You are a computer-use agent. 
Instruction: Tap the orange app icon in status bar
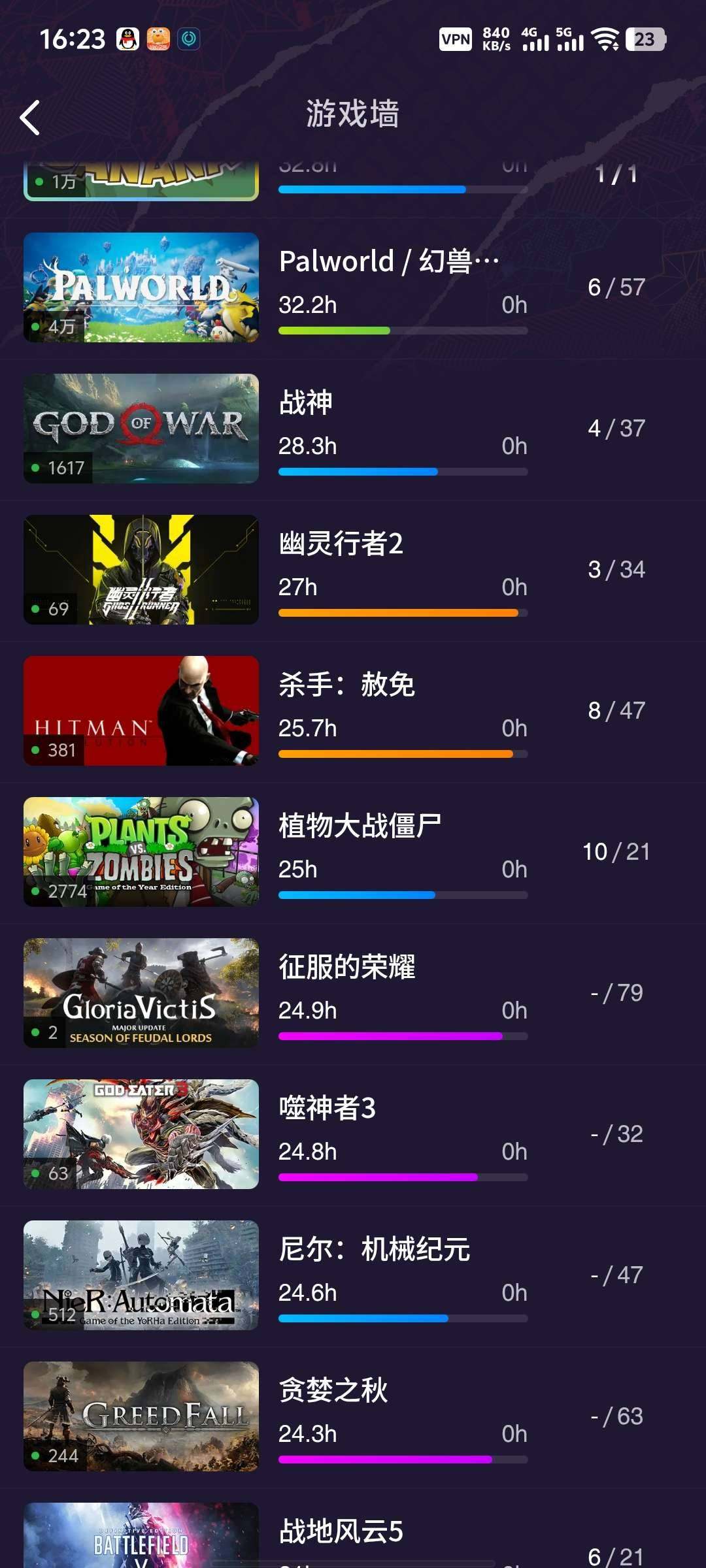(x=158, y=40)
